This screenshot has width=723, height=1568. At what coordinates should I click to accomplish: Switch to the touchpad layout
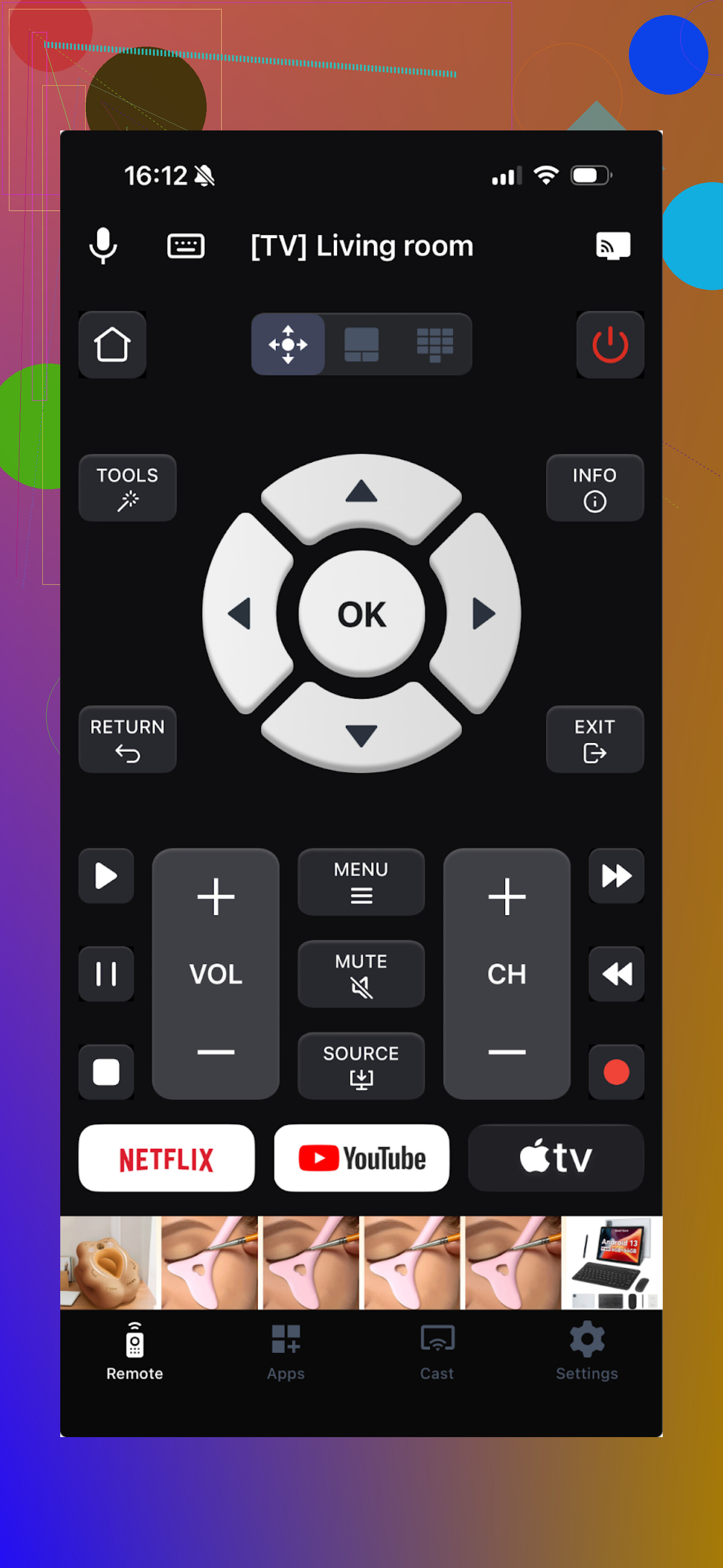(361, 345)
